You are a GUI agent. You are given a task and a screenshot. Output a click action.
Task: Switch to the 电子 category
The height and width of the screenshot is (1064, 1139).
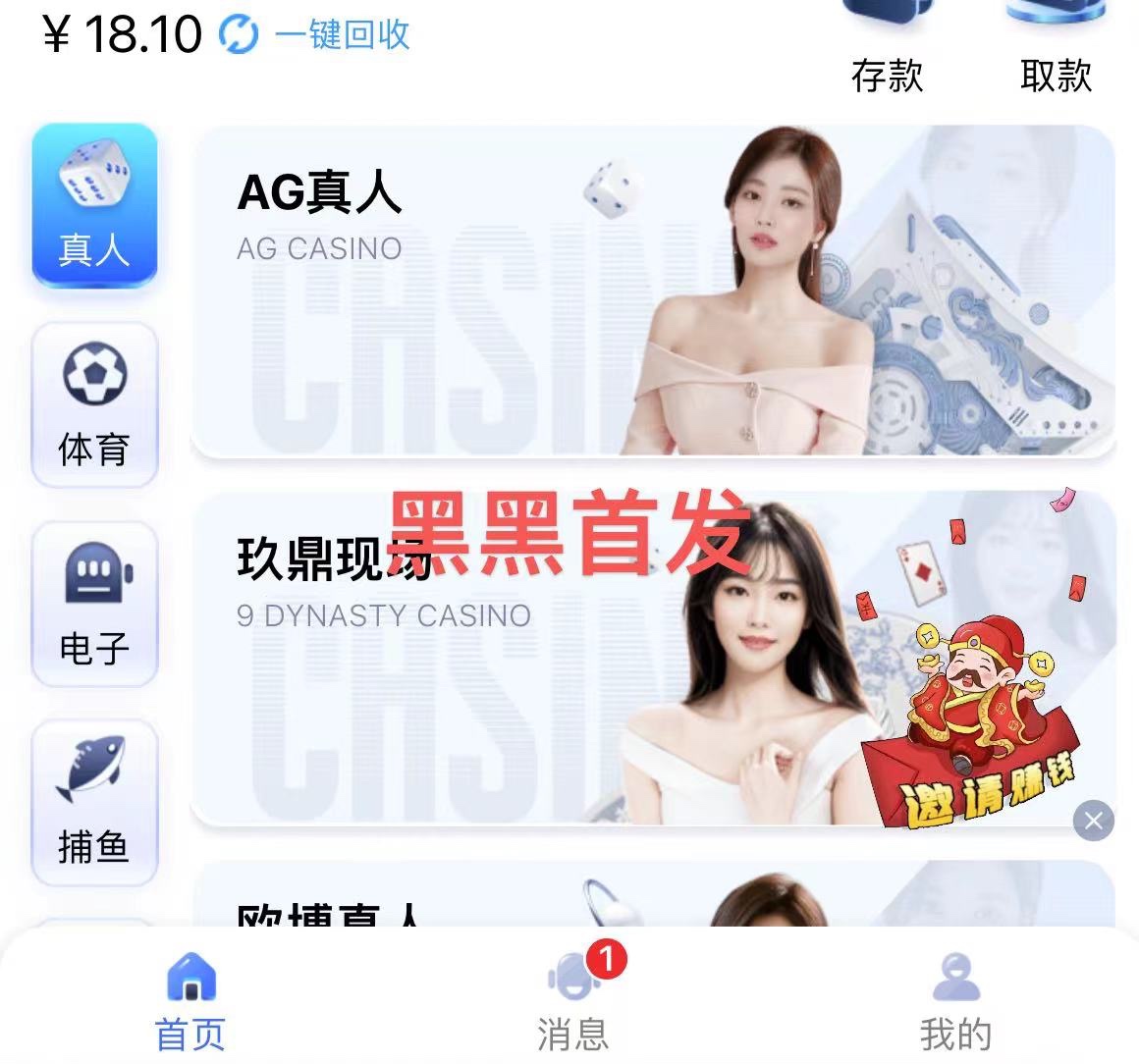(94, 605)
